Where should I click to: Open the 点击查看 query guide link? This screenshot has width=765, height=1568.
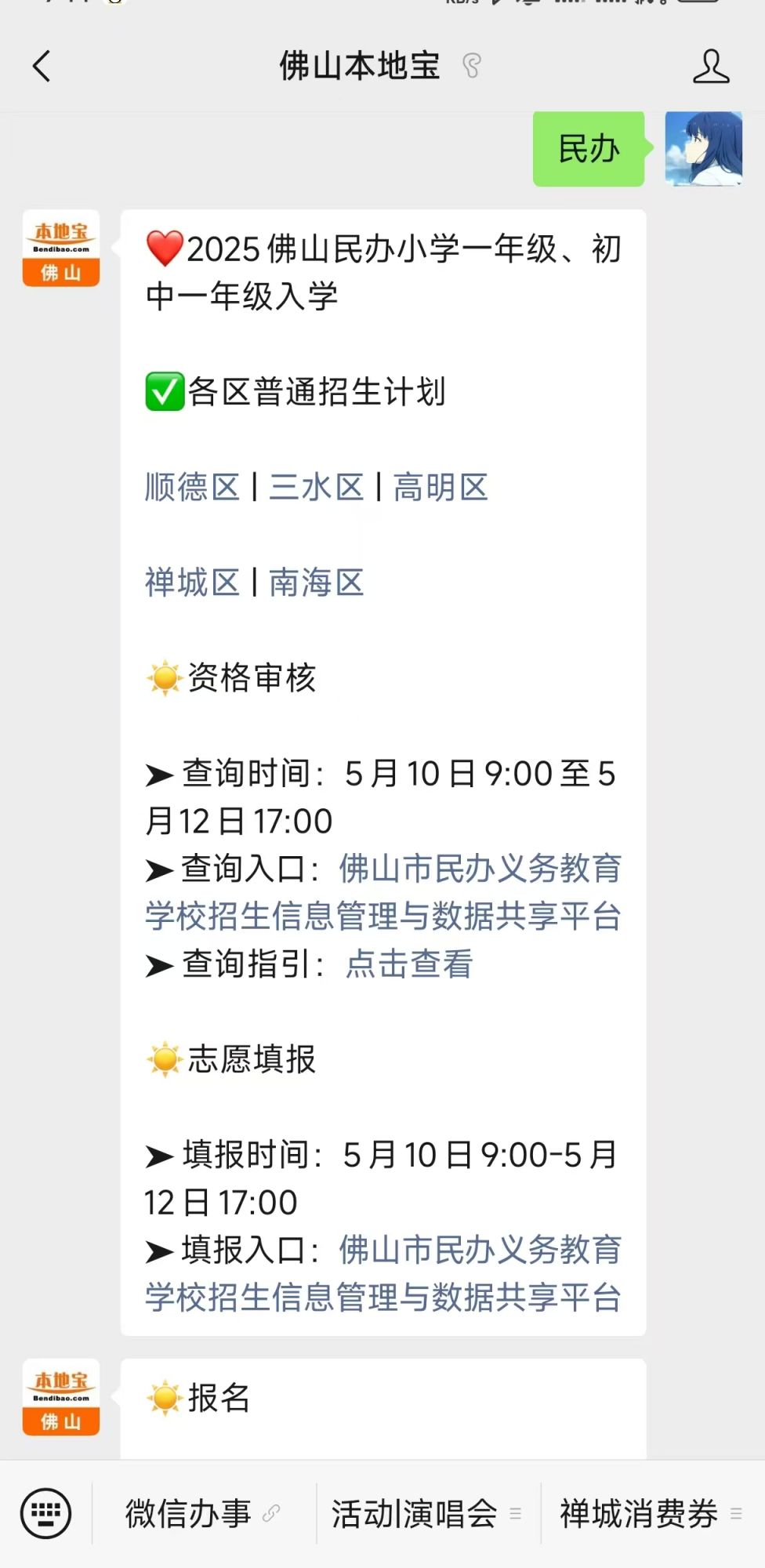tap(409, 964)
